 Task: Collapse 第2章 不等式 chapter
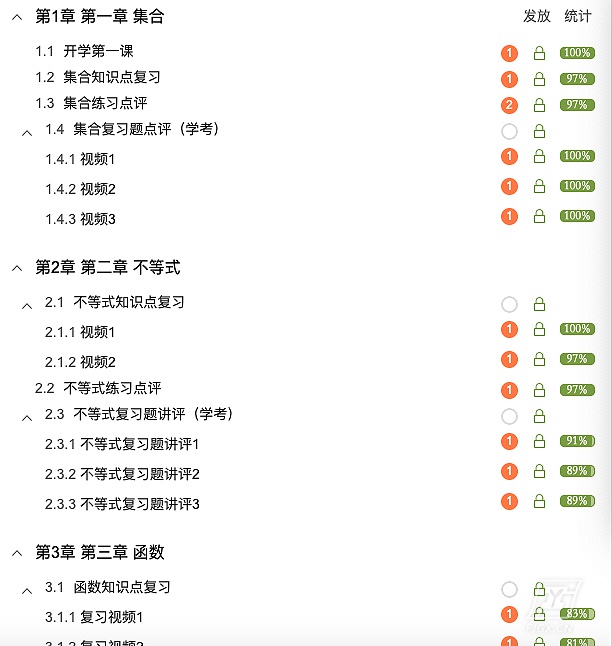pyautogui.click(x=16, y=268)
